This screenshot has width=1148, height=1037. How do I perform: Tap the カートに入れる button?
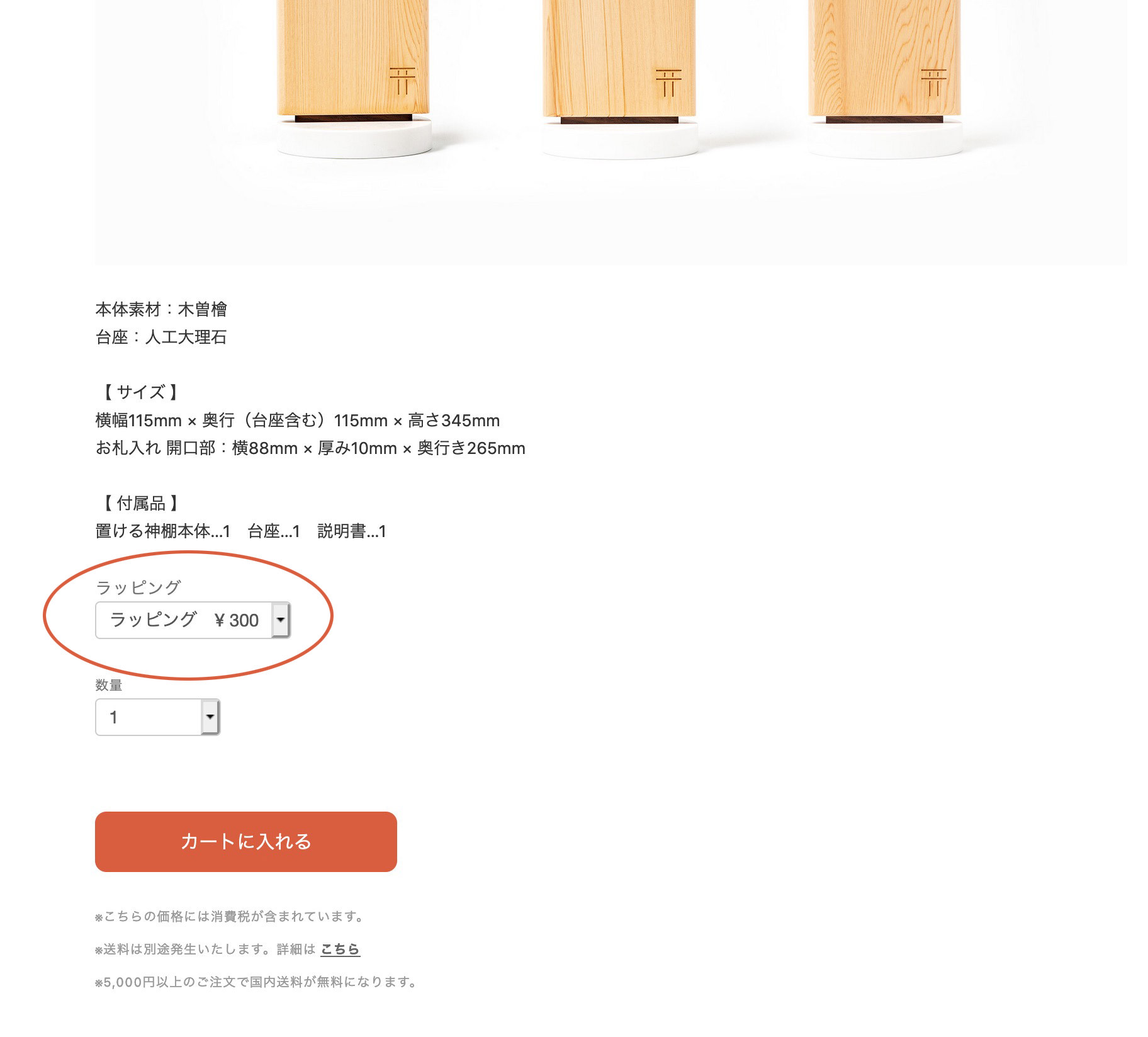[245, 841]
